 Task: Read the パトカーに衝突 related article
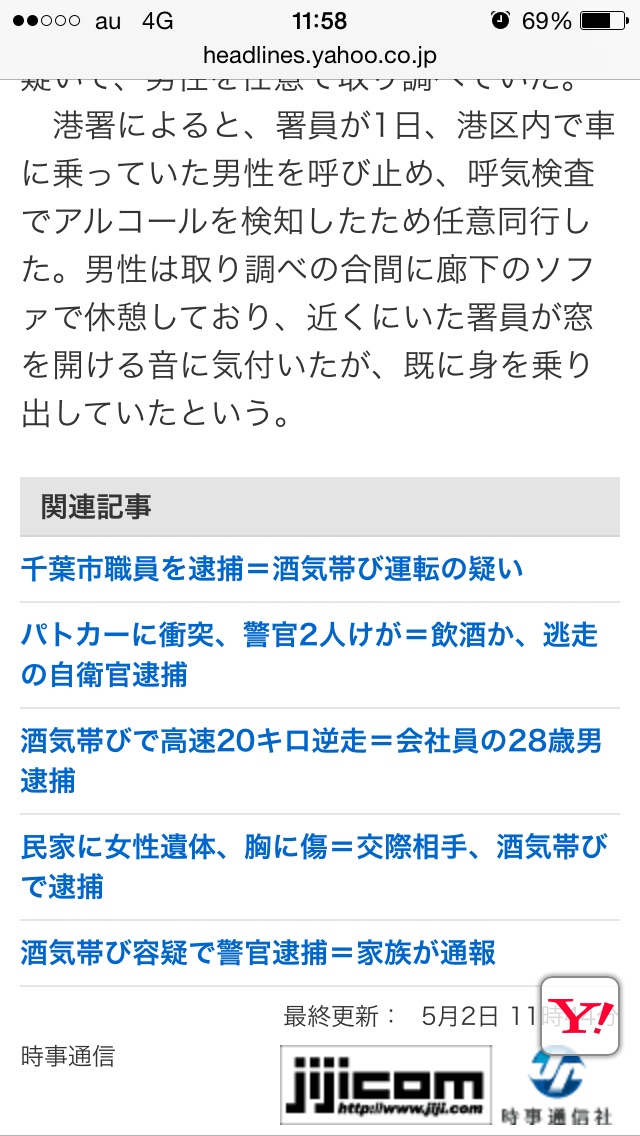(x=308, y=654)
